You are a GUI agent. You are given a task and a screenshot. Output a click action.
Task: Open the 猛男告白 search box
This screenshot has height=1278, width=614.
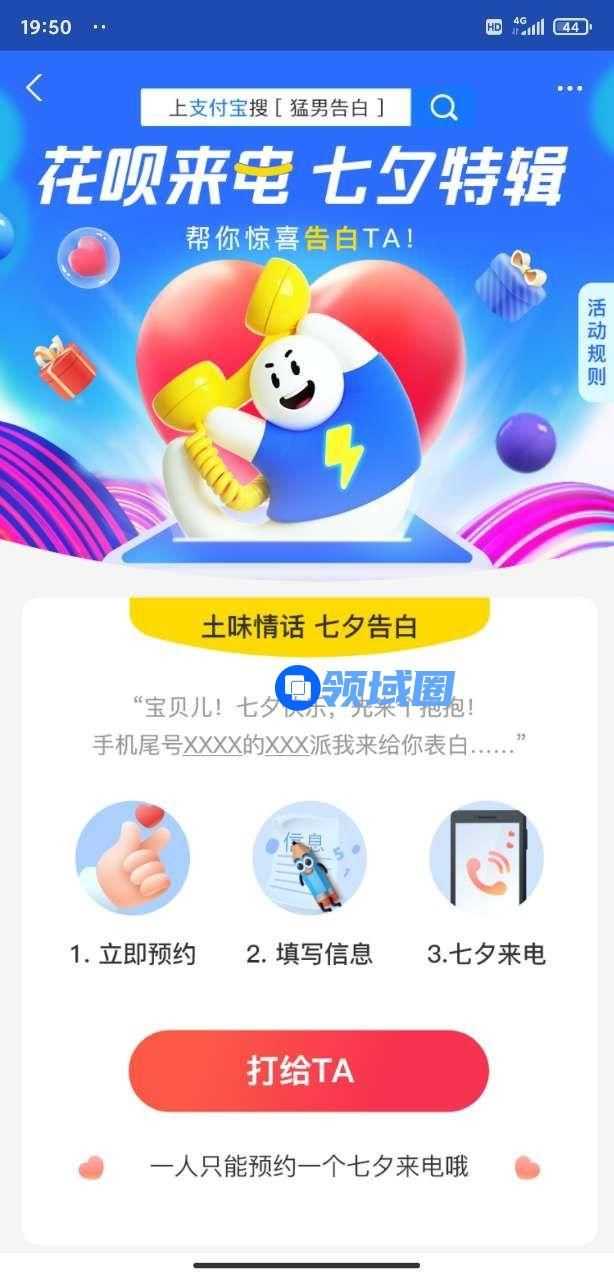click(x=276, y=107)
